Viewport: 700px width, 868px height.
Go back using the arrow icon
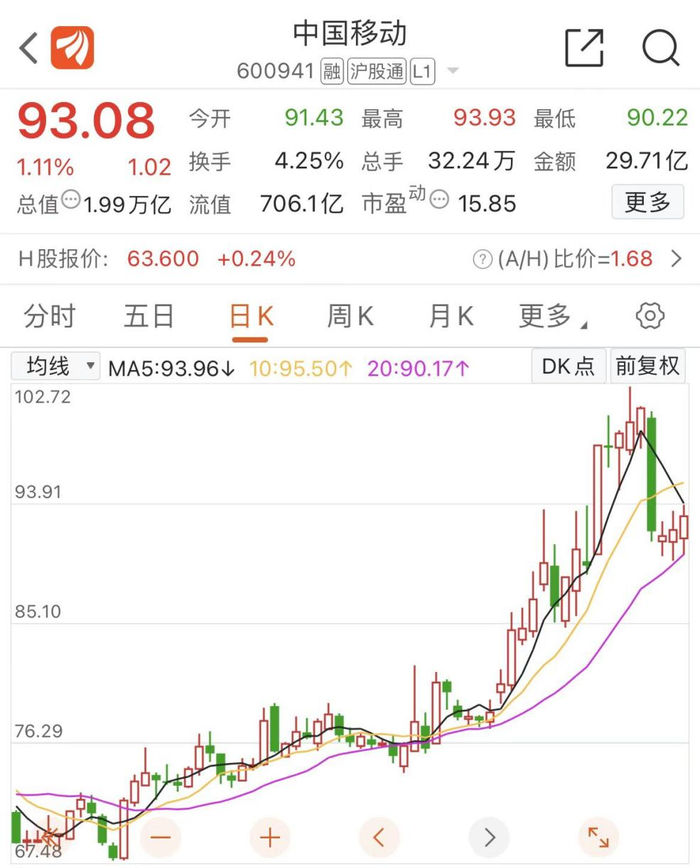tap(29, 47)
